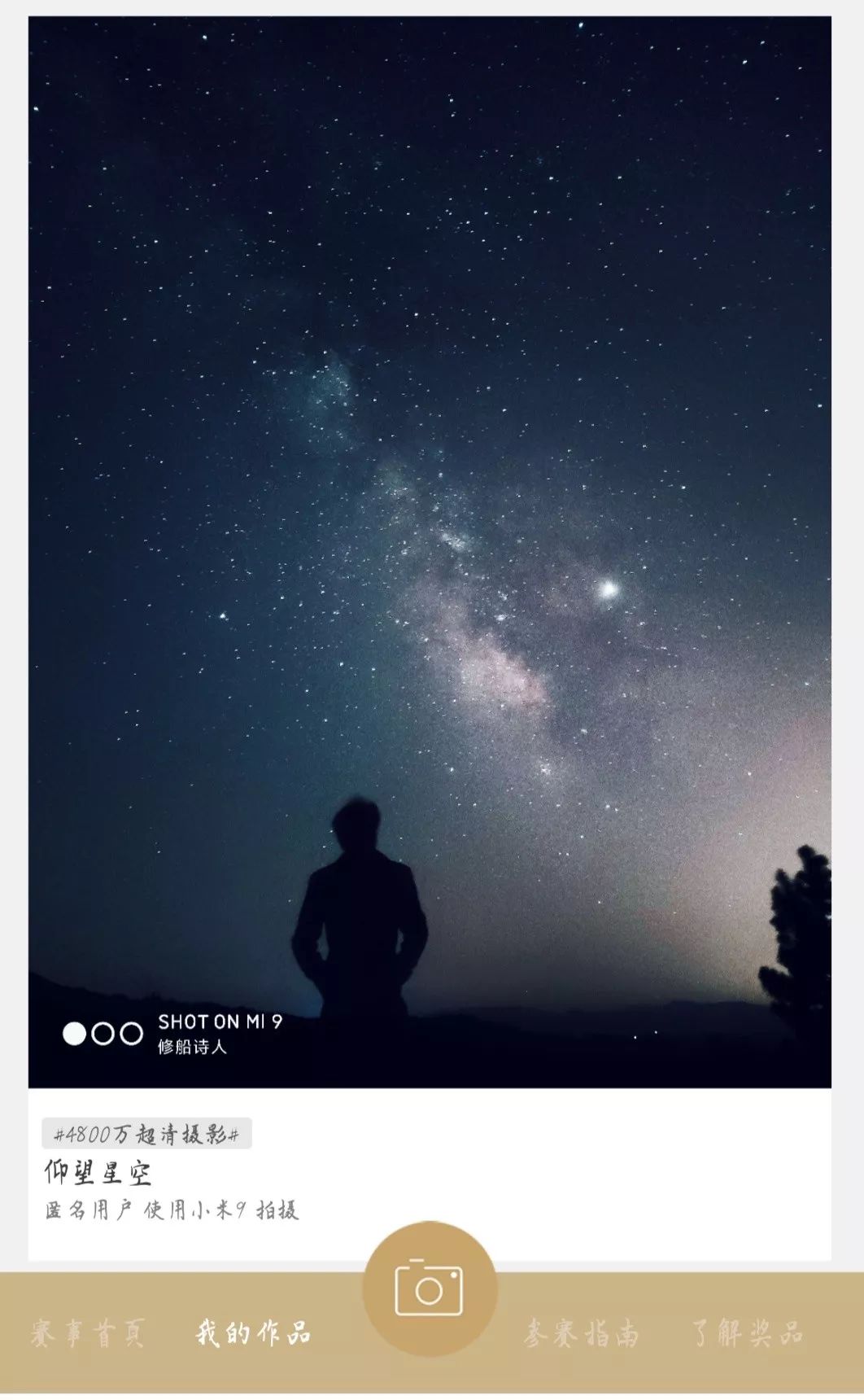Open the 我的作品 tab
This screenshot has height=1400, width=864.
[253, 1334]
